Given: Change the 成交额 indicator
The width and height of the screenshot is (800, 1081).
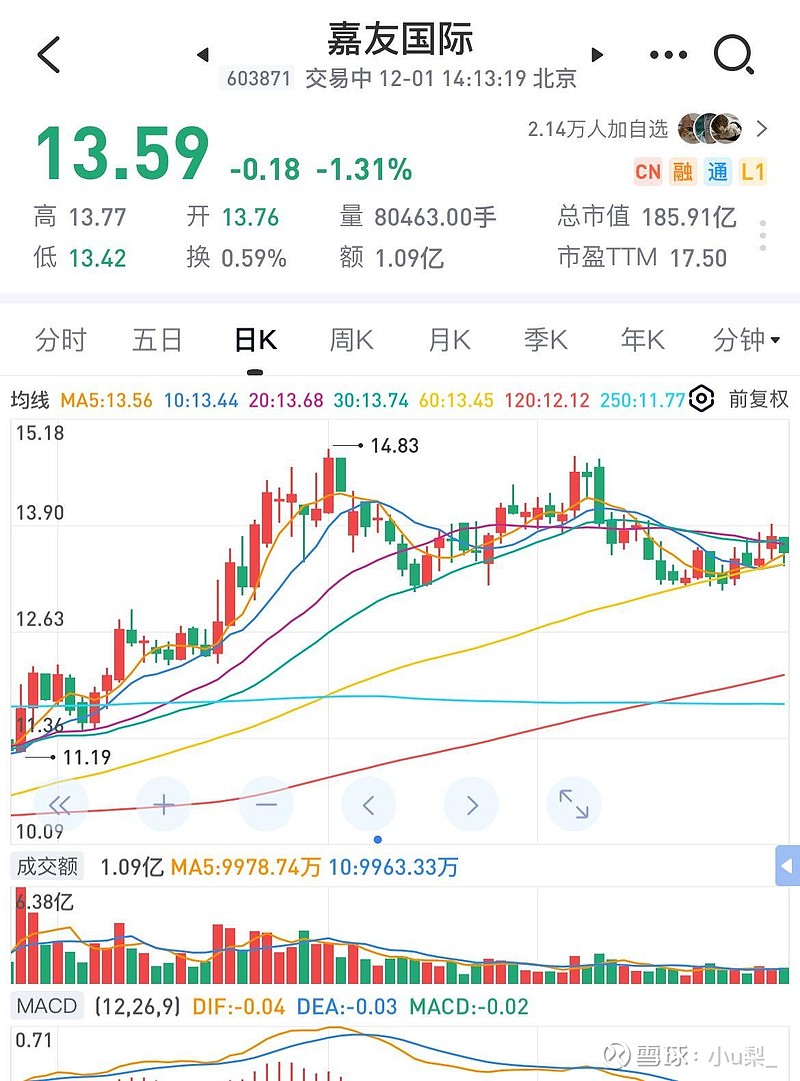Looking at the screenshot, I should (x=47, y=867).
